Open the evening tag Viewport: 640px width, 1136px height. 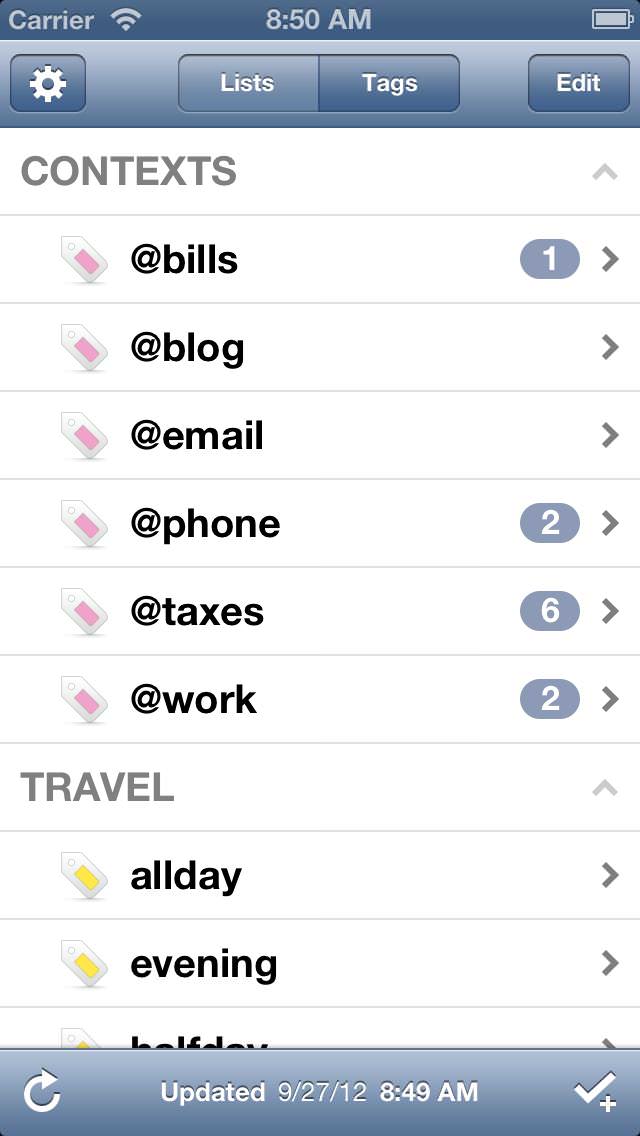pyautogui.click(x=320, y=964)
